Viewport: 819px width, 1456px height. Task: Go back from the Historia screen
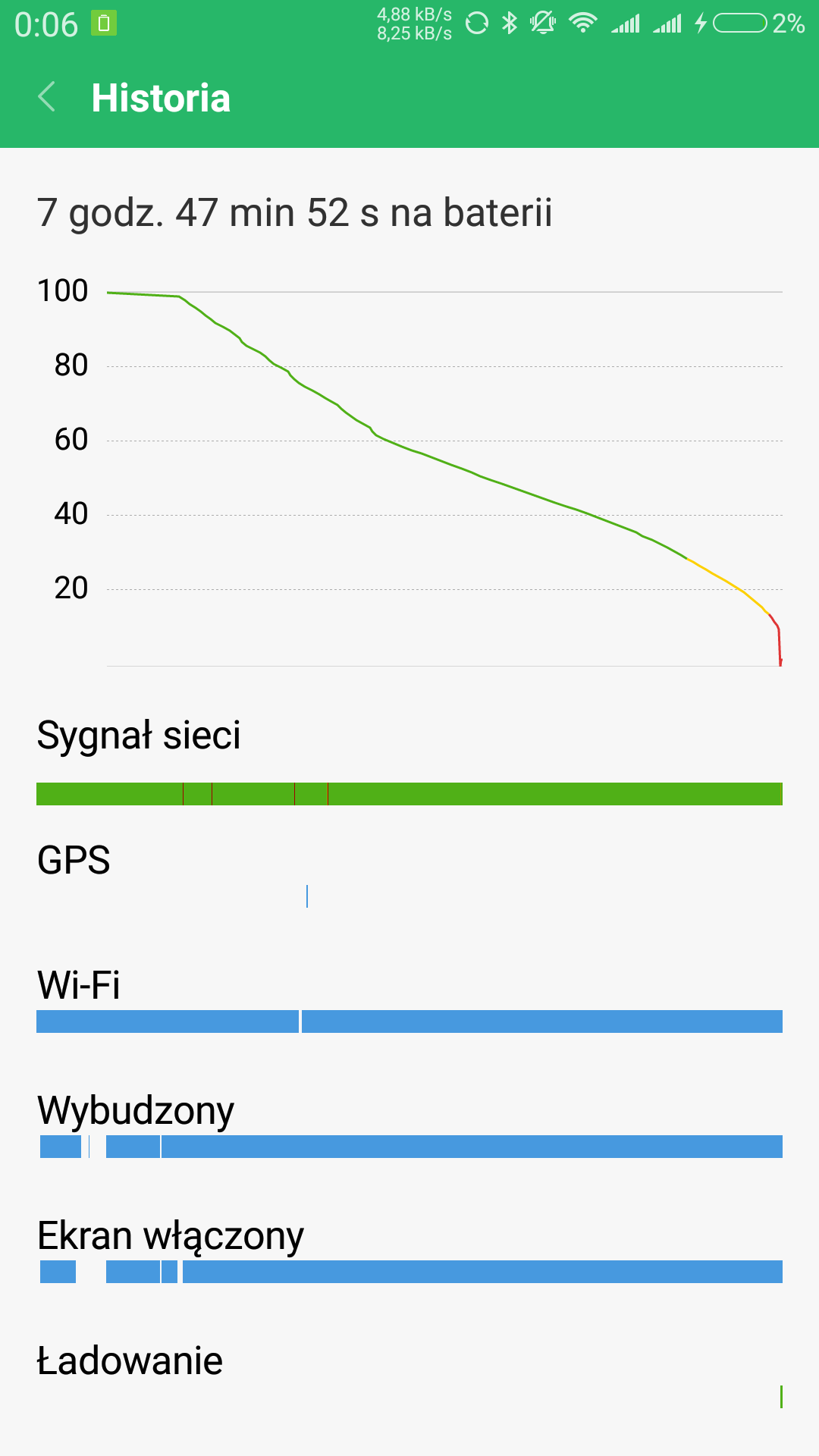[47, 97]
